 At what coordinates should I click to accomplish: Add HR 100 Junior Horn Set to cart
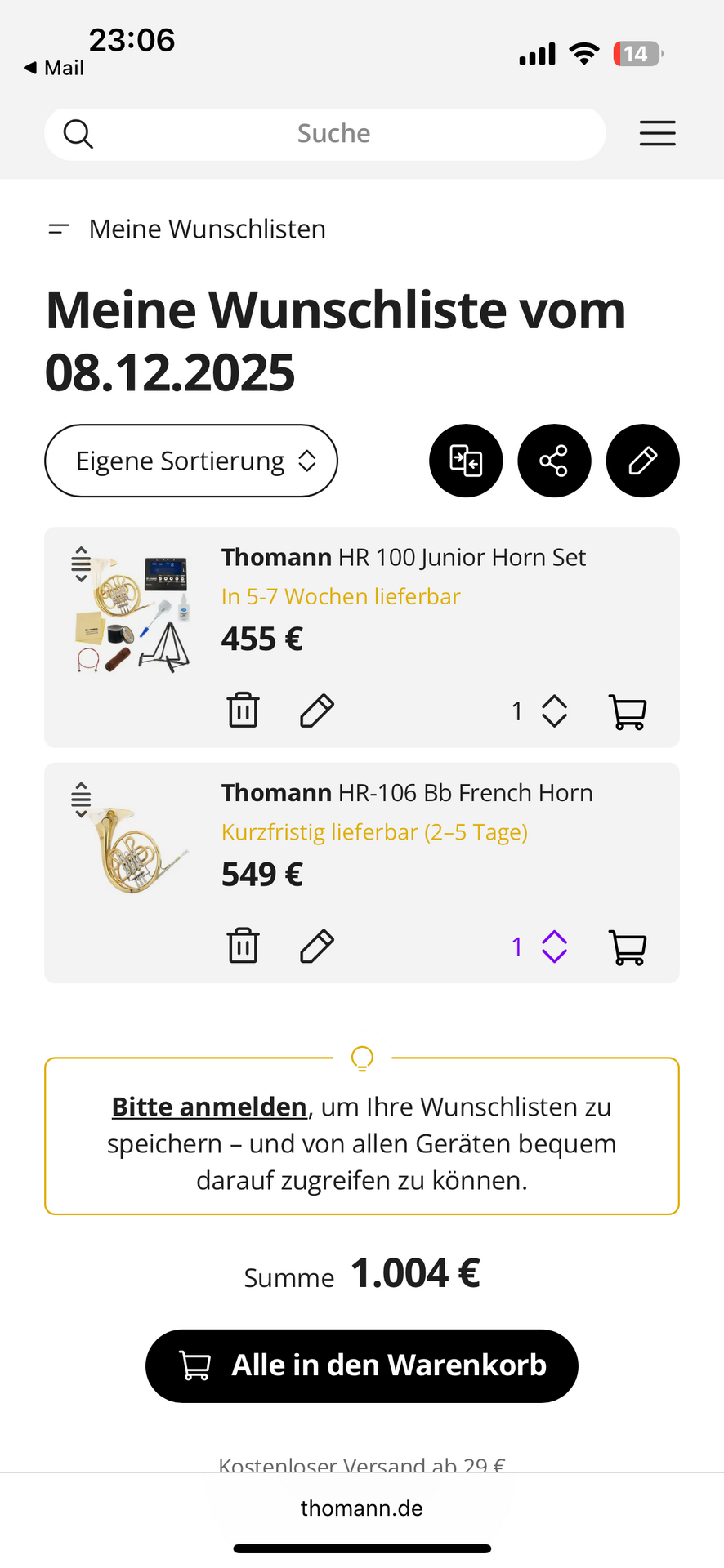pos(628,711)
